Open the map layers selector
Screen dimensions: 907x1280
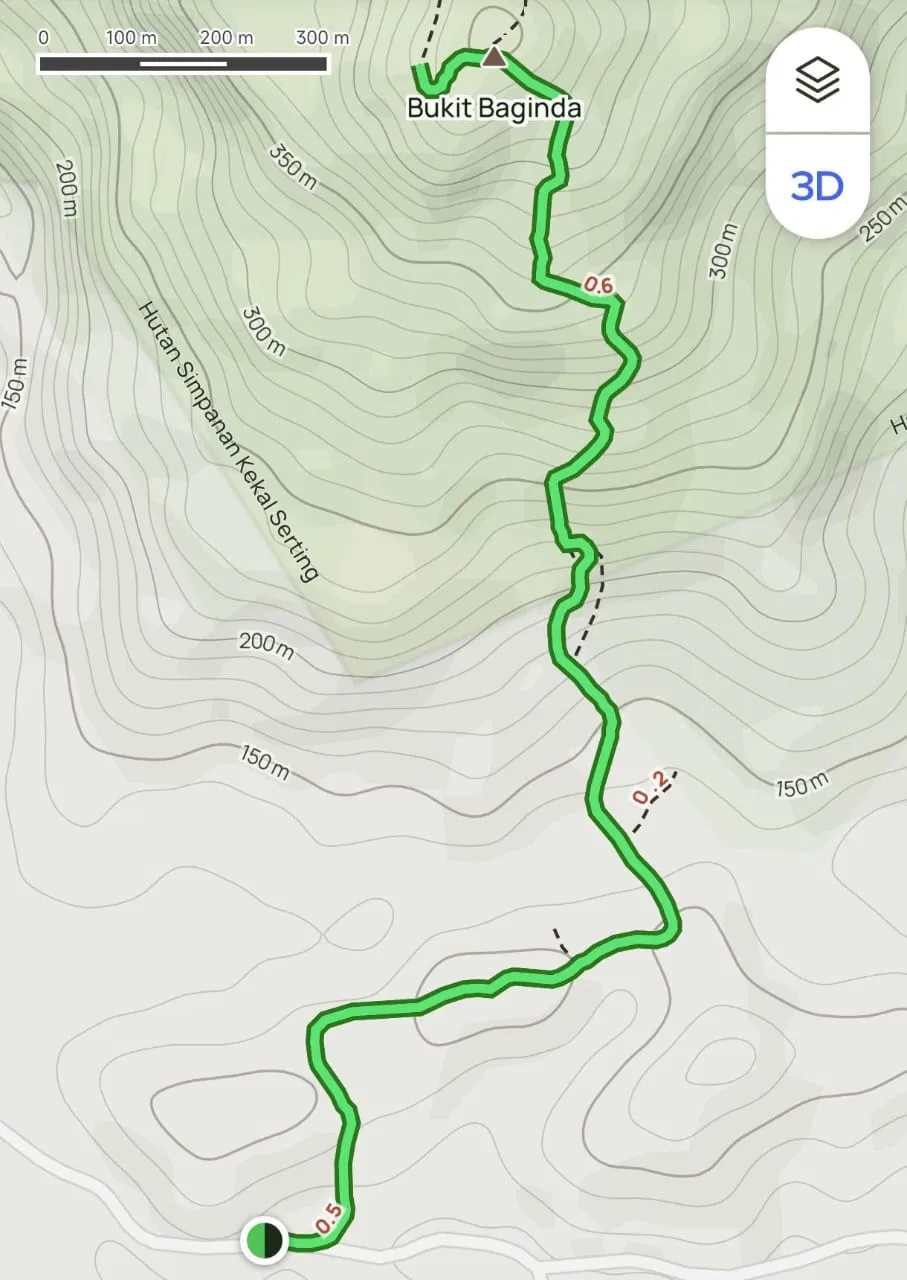pos(818,80)
